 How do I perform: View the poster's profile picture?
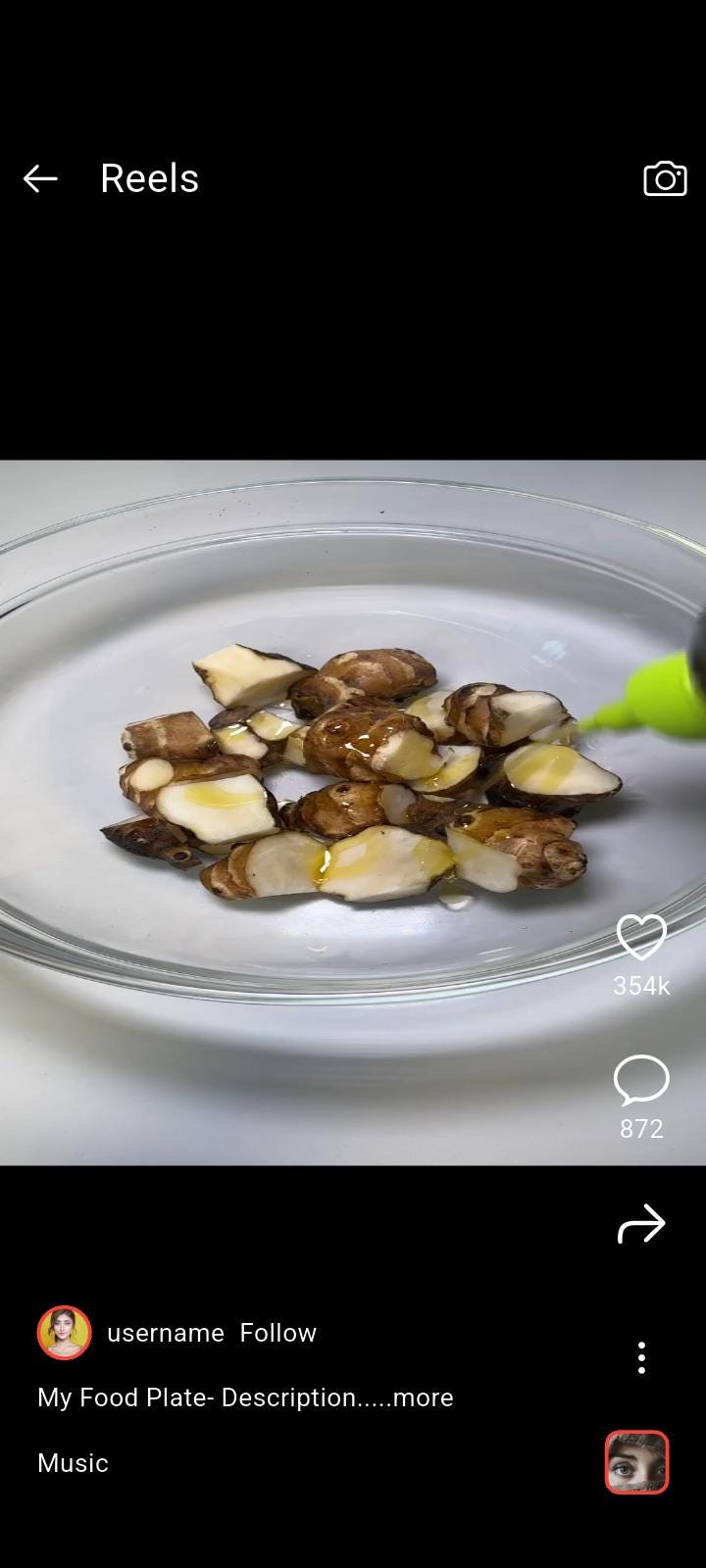point(64,1333)
